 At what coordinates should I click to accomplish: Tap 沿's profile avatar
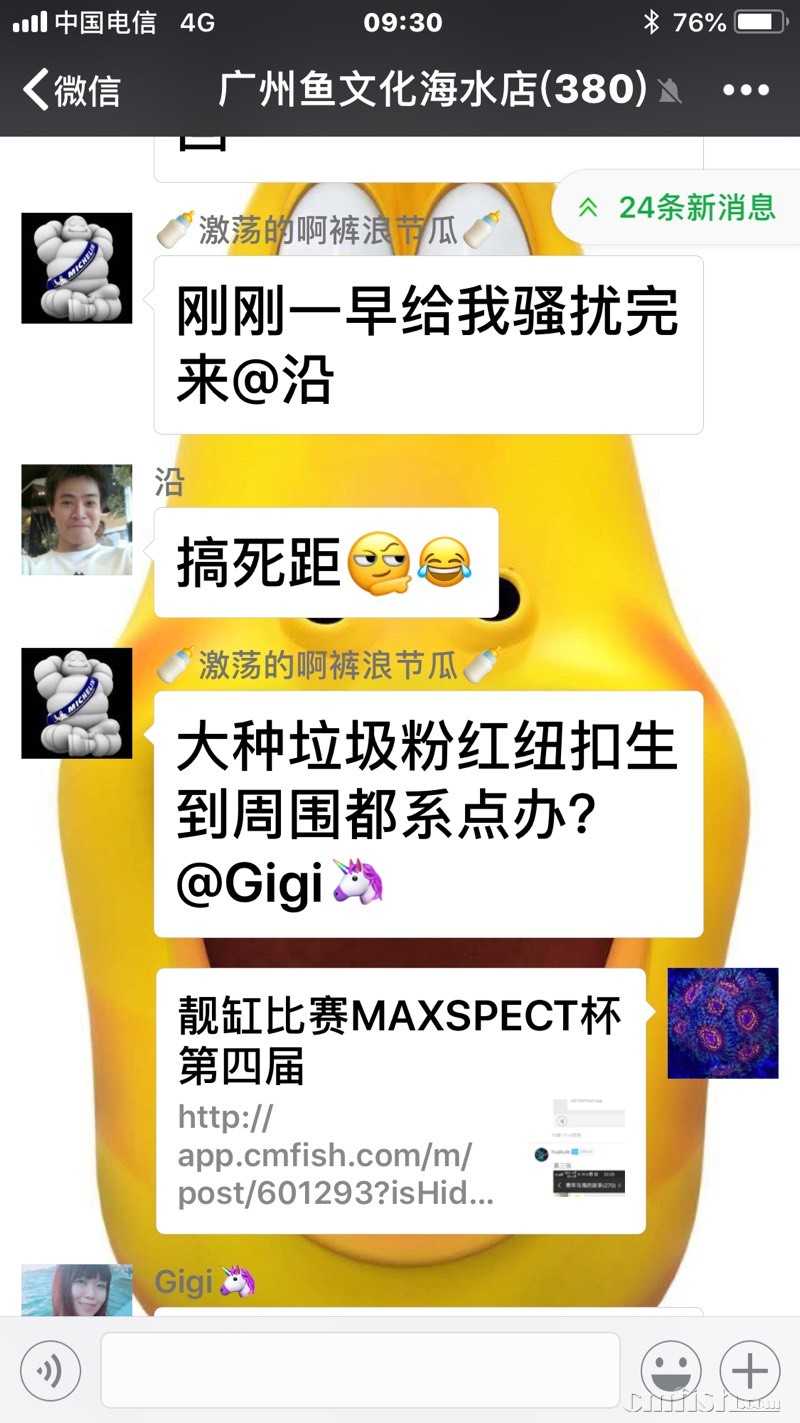pos(76,520)
